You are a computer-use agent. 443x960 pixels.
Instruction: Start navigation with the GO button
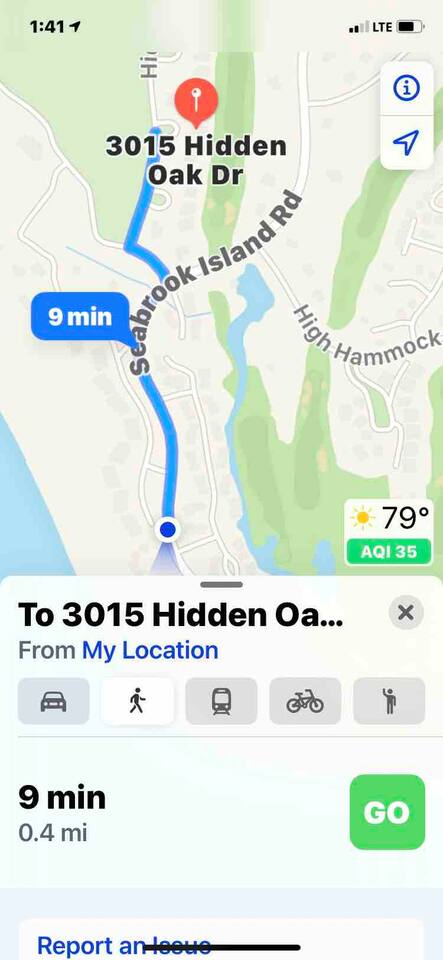(x=387, y=812)
